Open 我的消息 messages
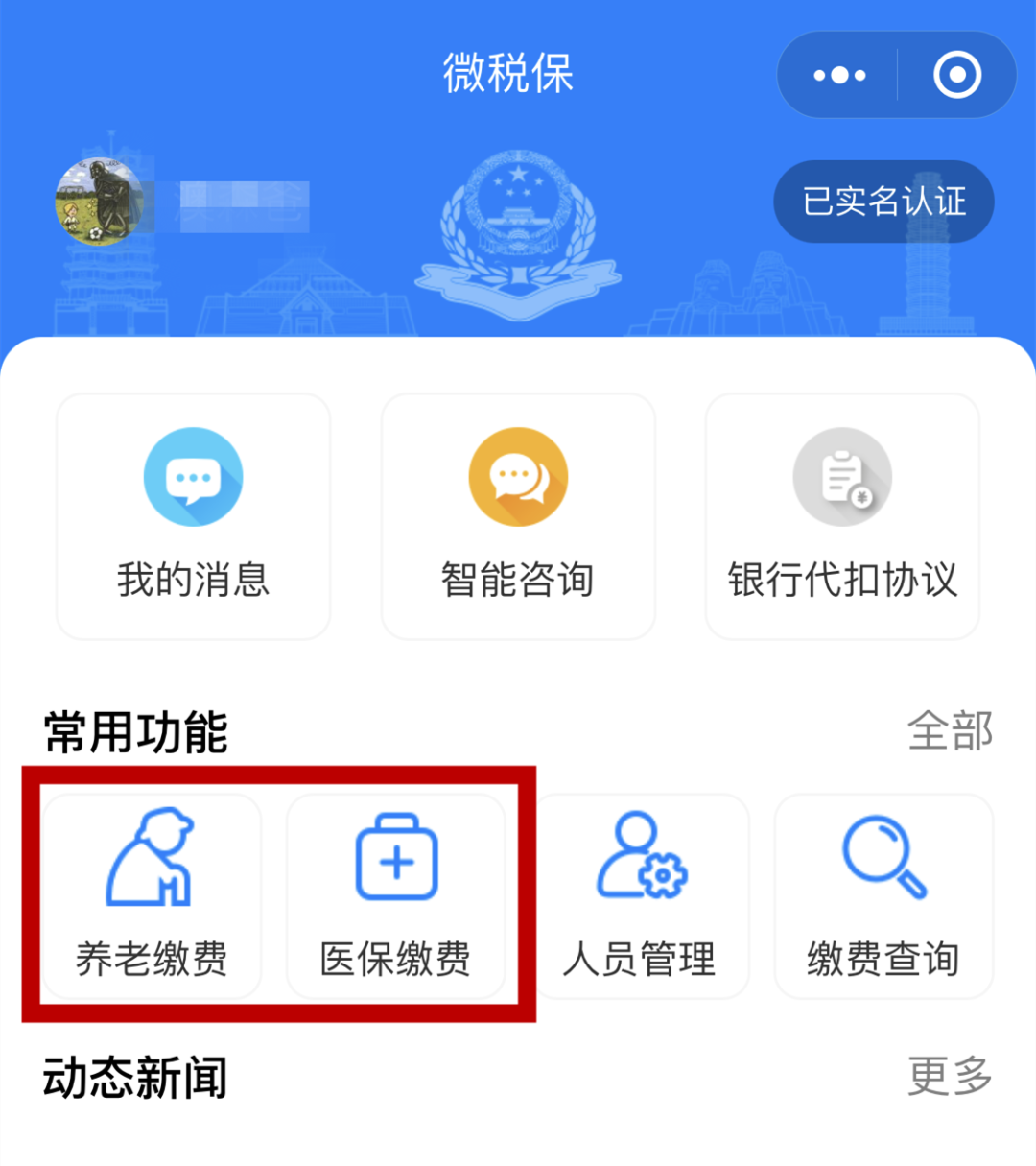The height and width of the screenshot is (1166, 1036). pos(193,516)
